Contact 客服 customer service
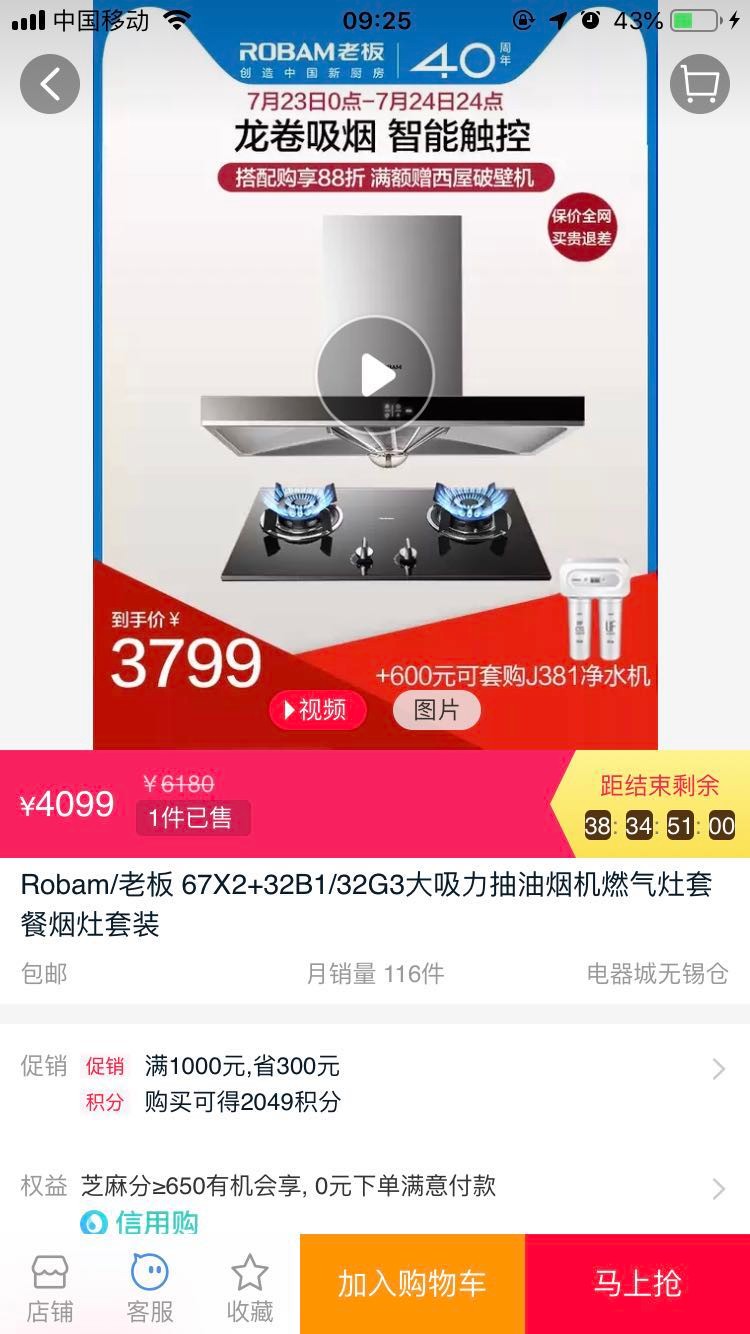 click(150, 1288)
